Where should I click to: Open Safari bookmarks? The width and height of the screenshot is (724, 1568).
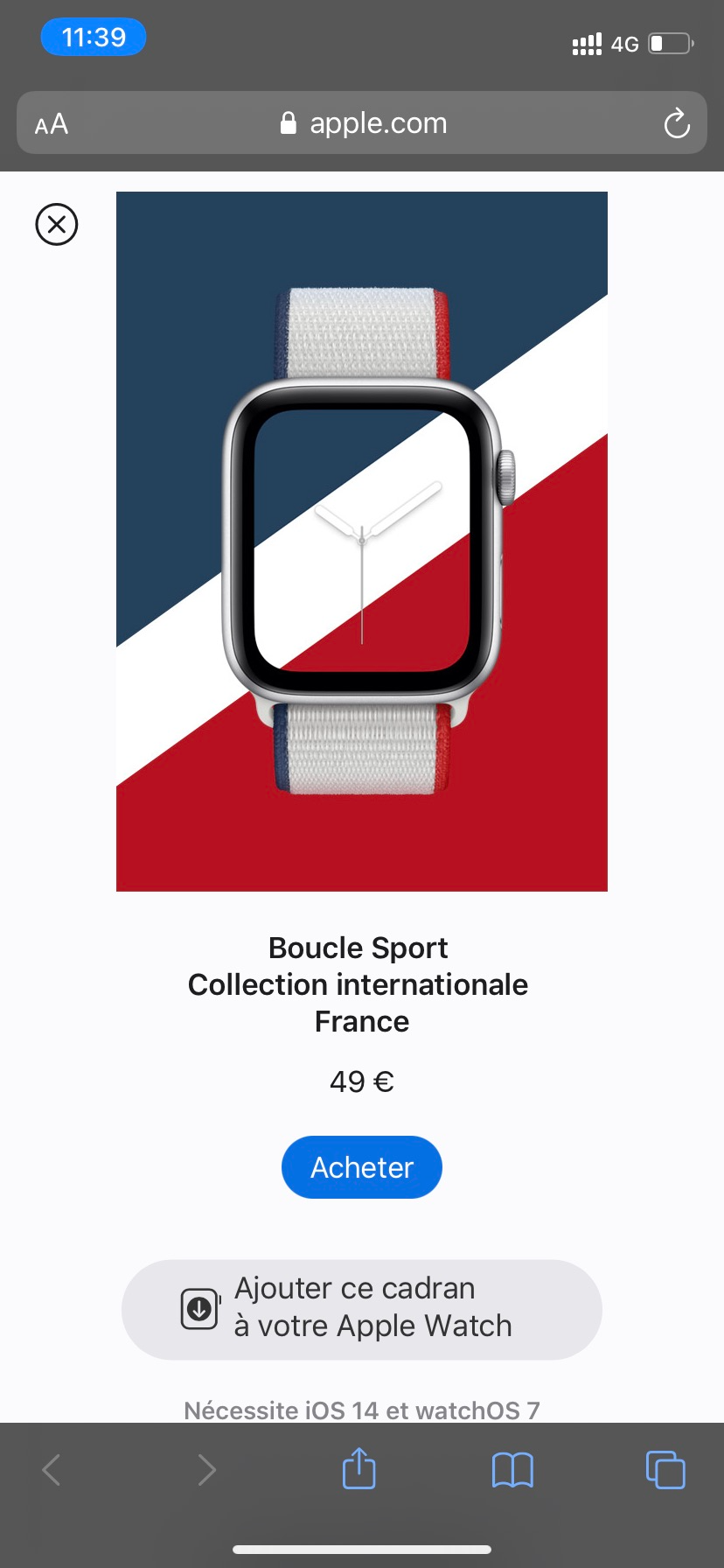coord(512,1470)
